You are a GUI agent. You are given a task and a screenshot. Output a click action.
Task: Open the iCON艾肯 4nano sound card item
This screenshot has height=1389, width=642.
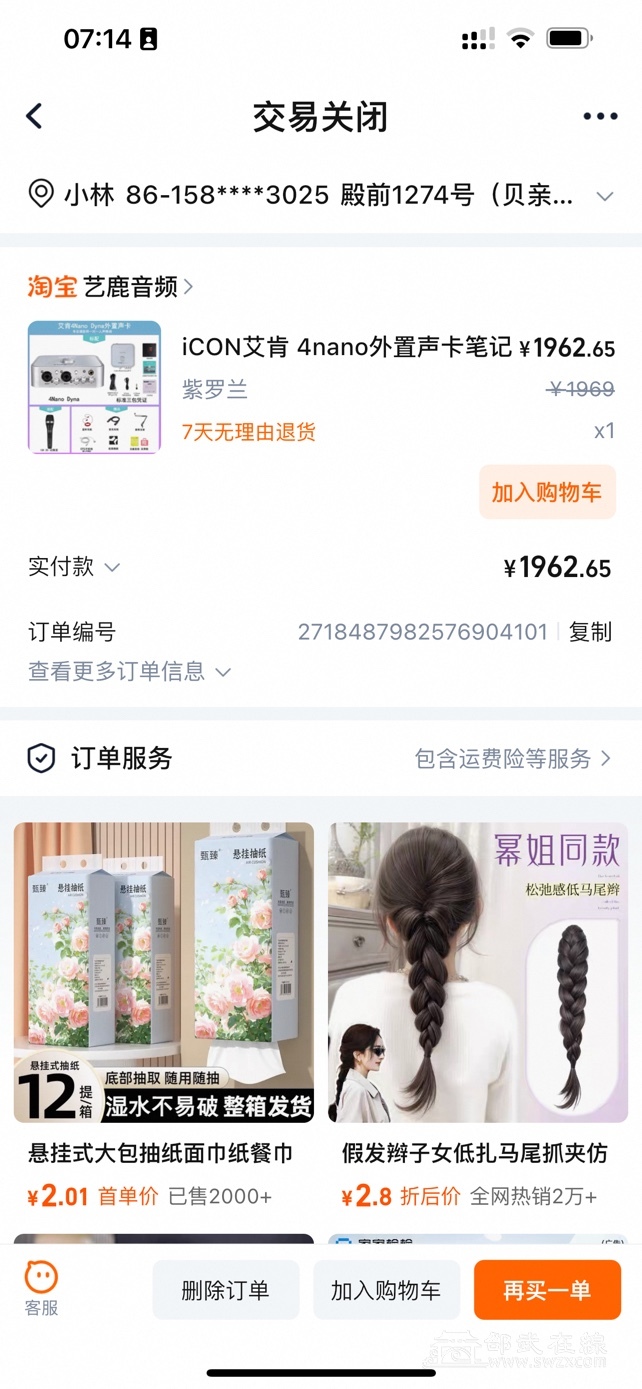tap(346, 348)
